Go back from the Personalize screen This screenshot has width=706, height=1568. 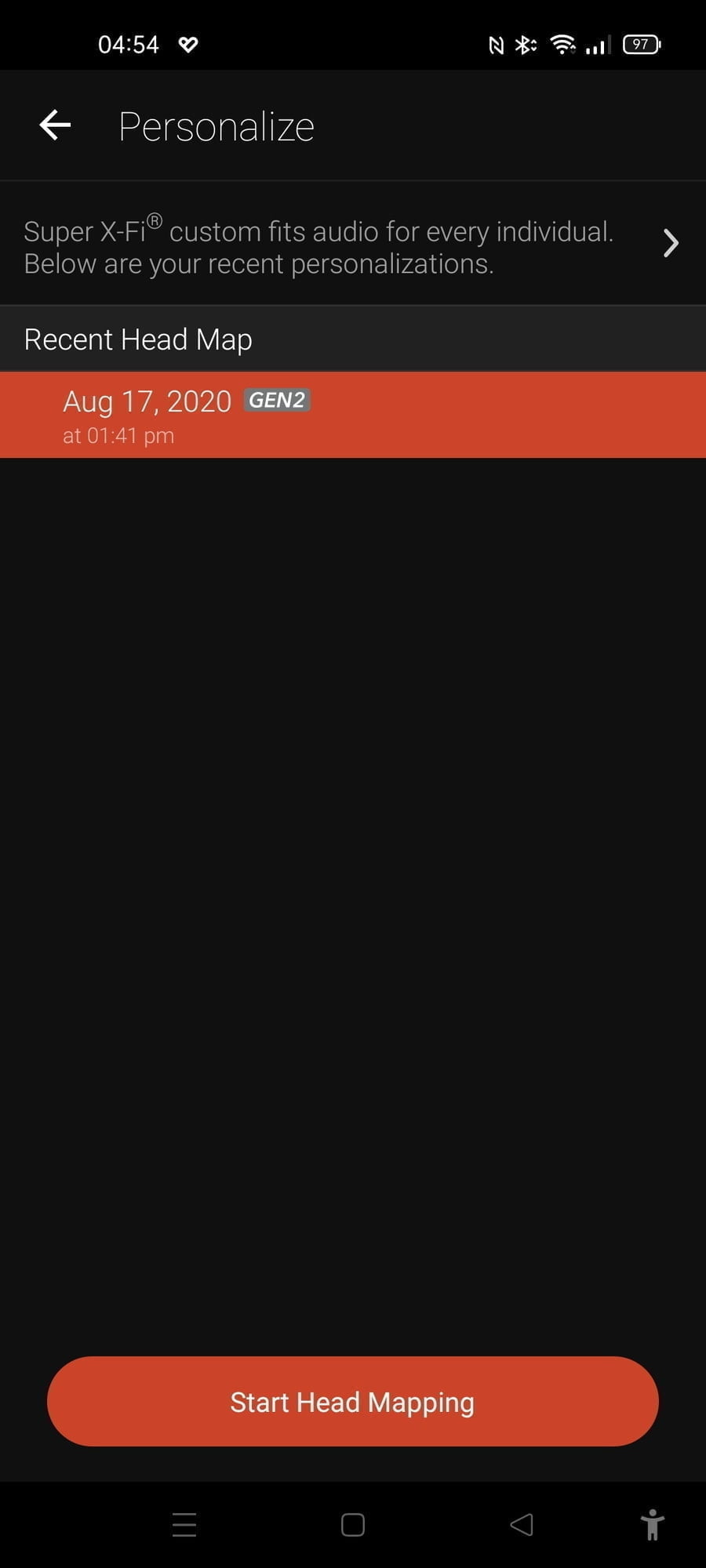click(55, 125)
